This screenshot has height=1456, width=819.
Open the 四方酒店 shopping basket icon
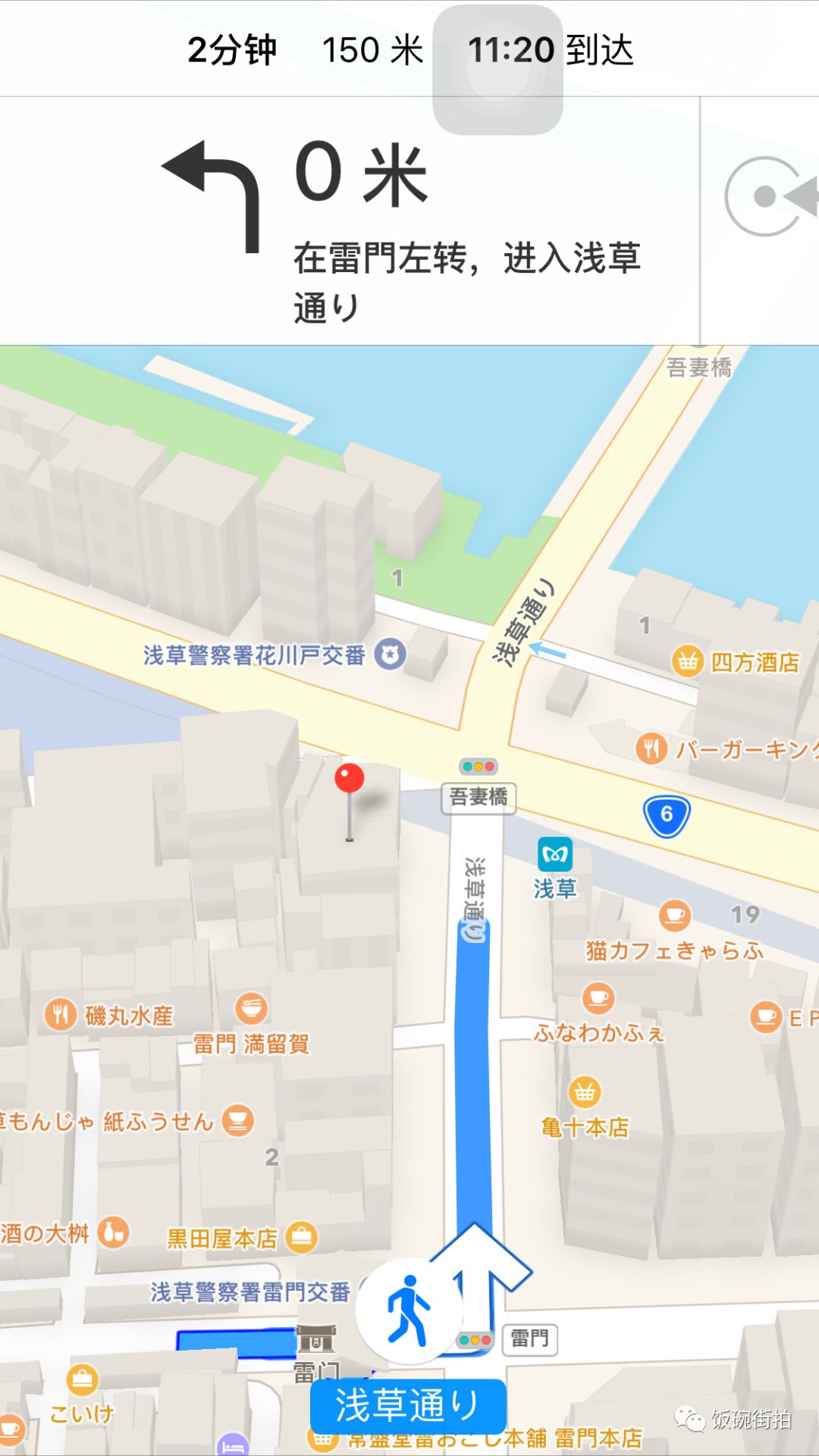686,660
